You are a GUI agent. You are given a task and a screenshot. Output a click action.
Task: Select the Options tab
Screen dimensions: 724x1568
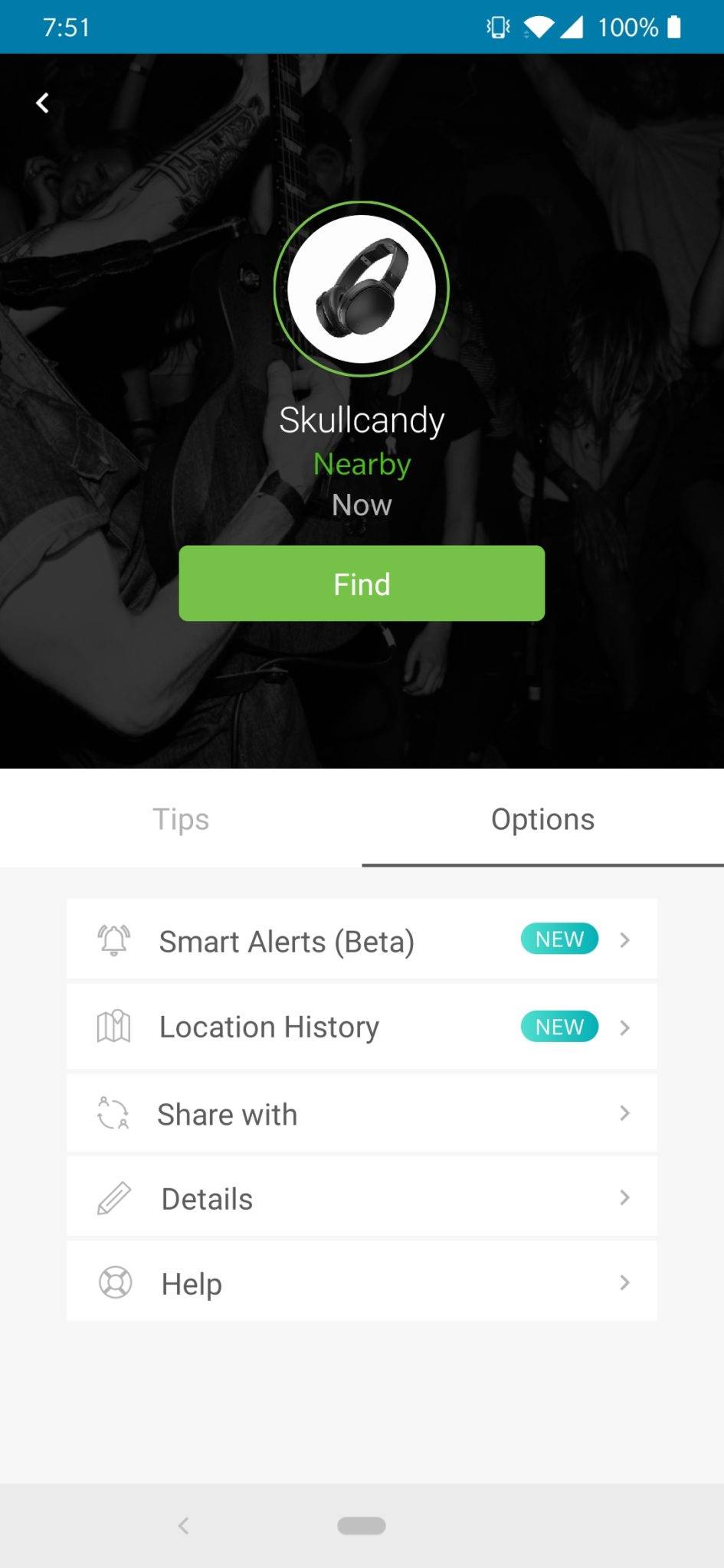542,818
